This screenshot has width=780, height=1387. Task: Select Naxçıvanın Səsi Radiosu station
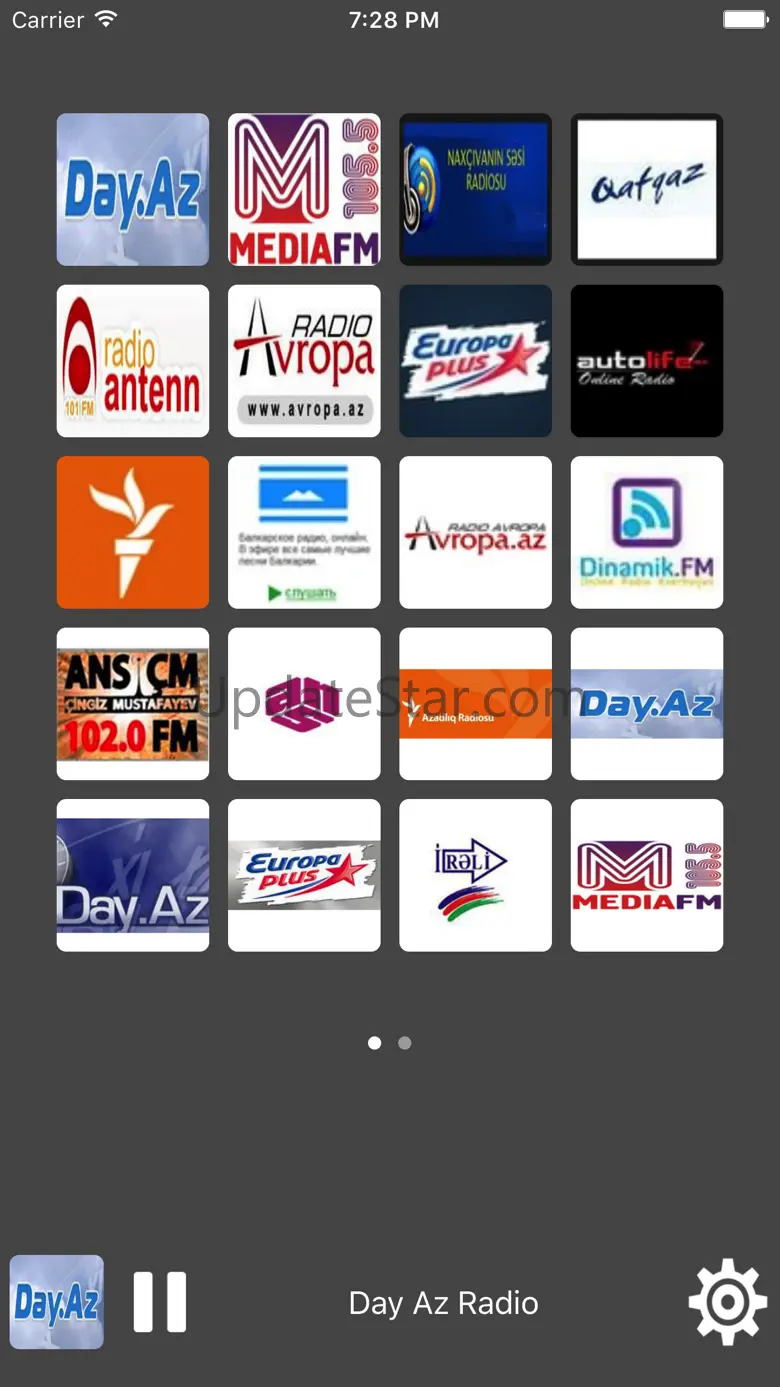475,190
